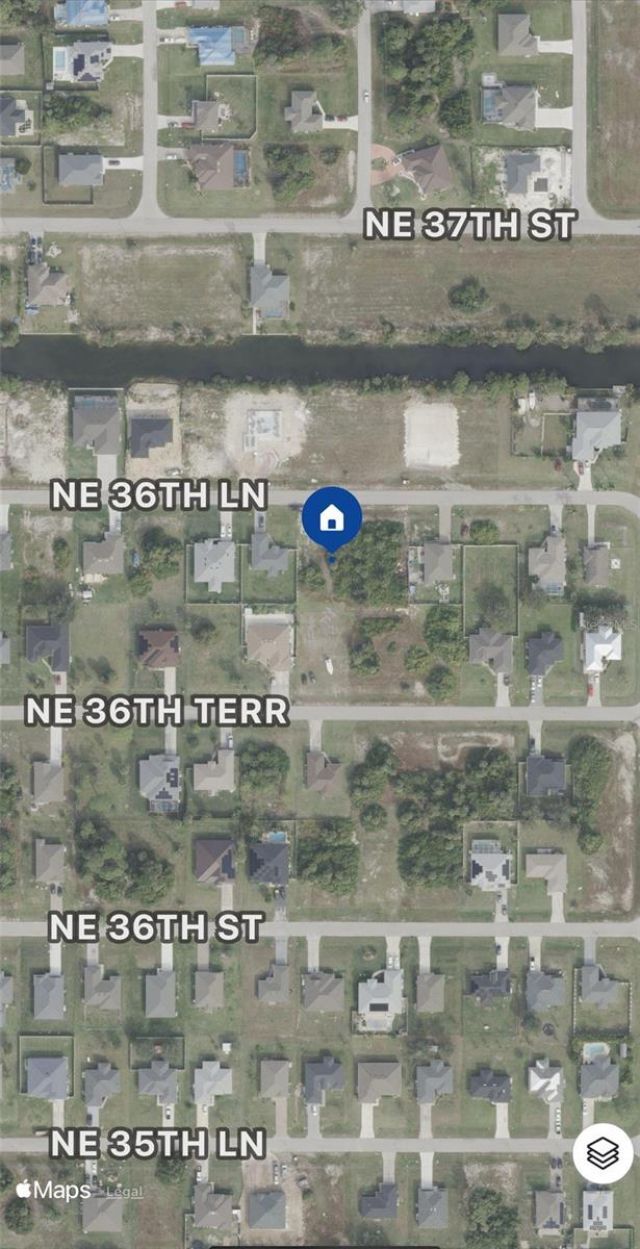
Task: Open the Legal link beside Maps logo
Action: [x=125, y=1192]
